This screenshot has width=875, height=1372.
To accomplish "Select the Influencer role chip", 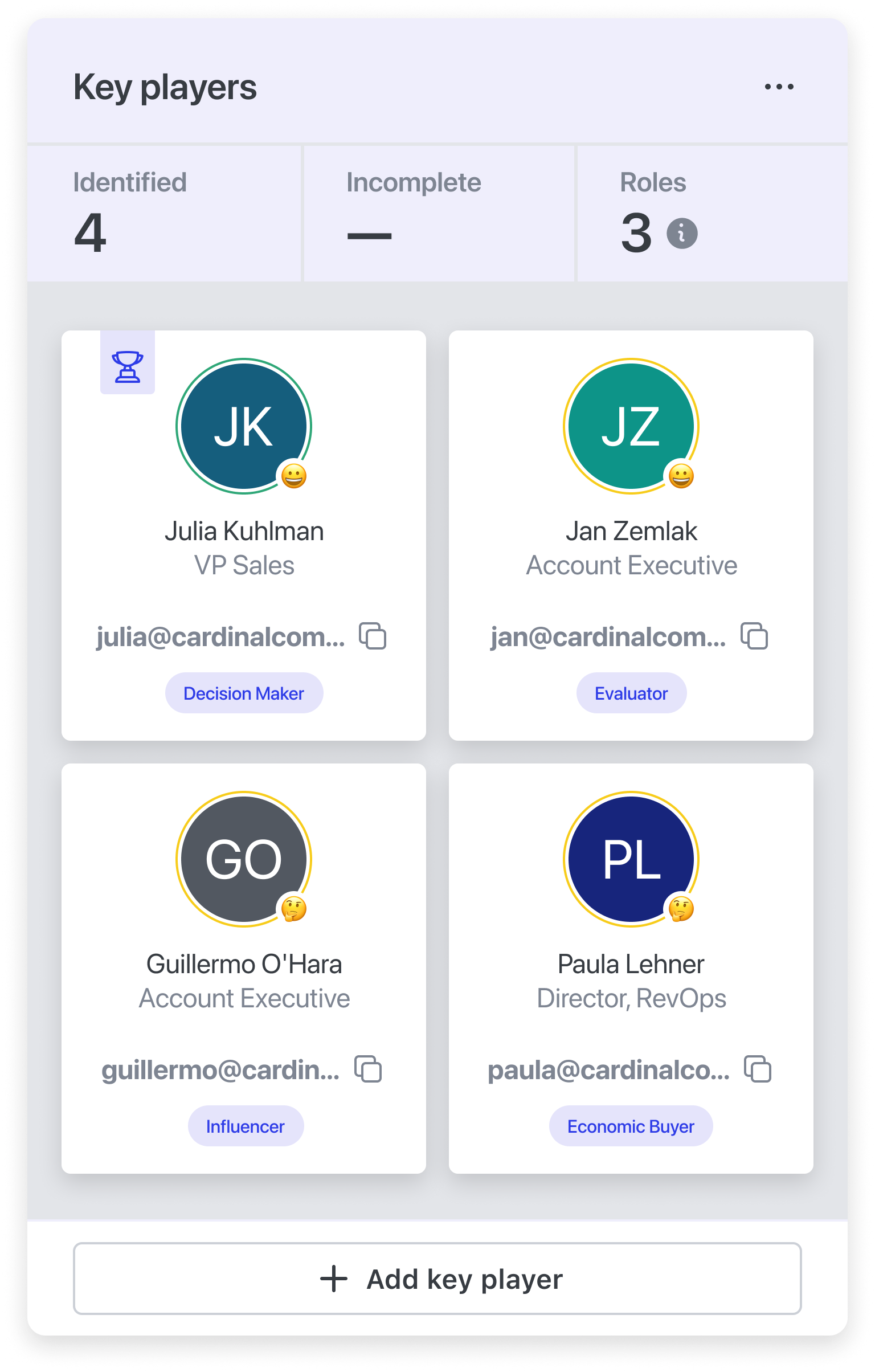I will 246,1126.
